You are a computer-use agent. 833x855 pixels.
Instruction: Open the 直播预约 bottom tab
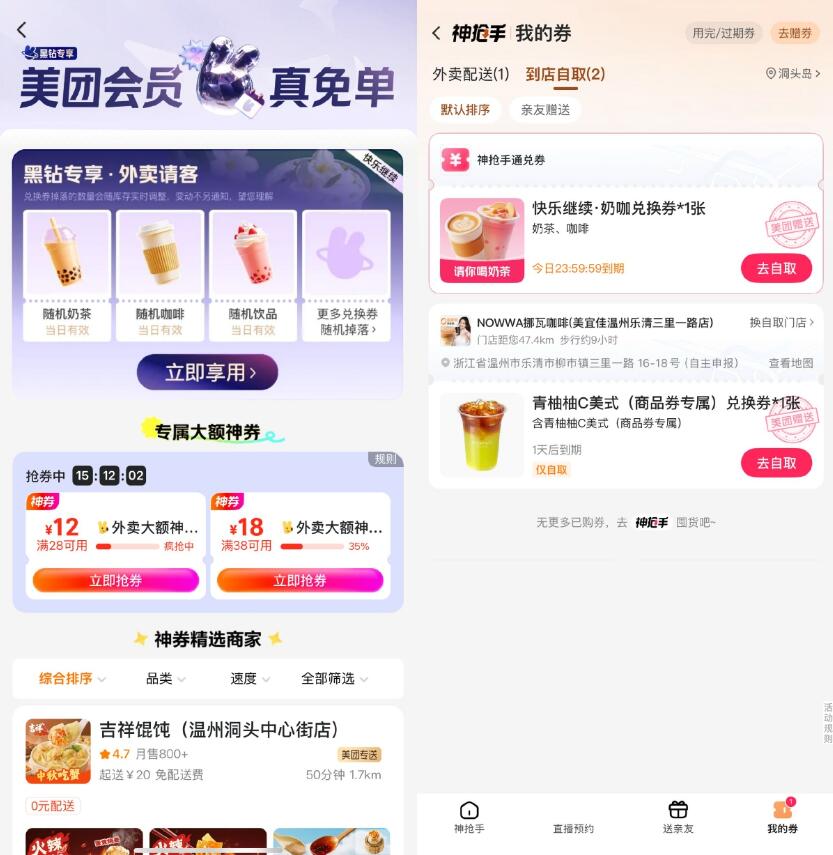point(573,816)
